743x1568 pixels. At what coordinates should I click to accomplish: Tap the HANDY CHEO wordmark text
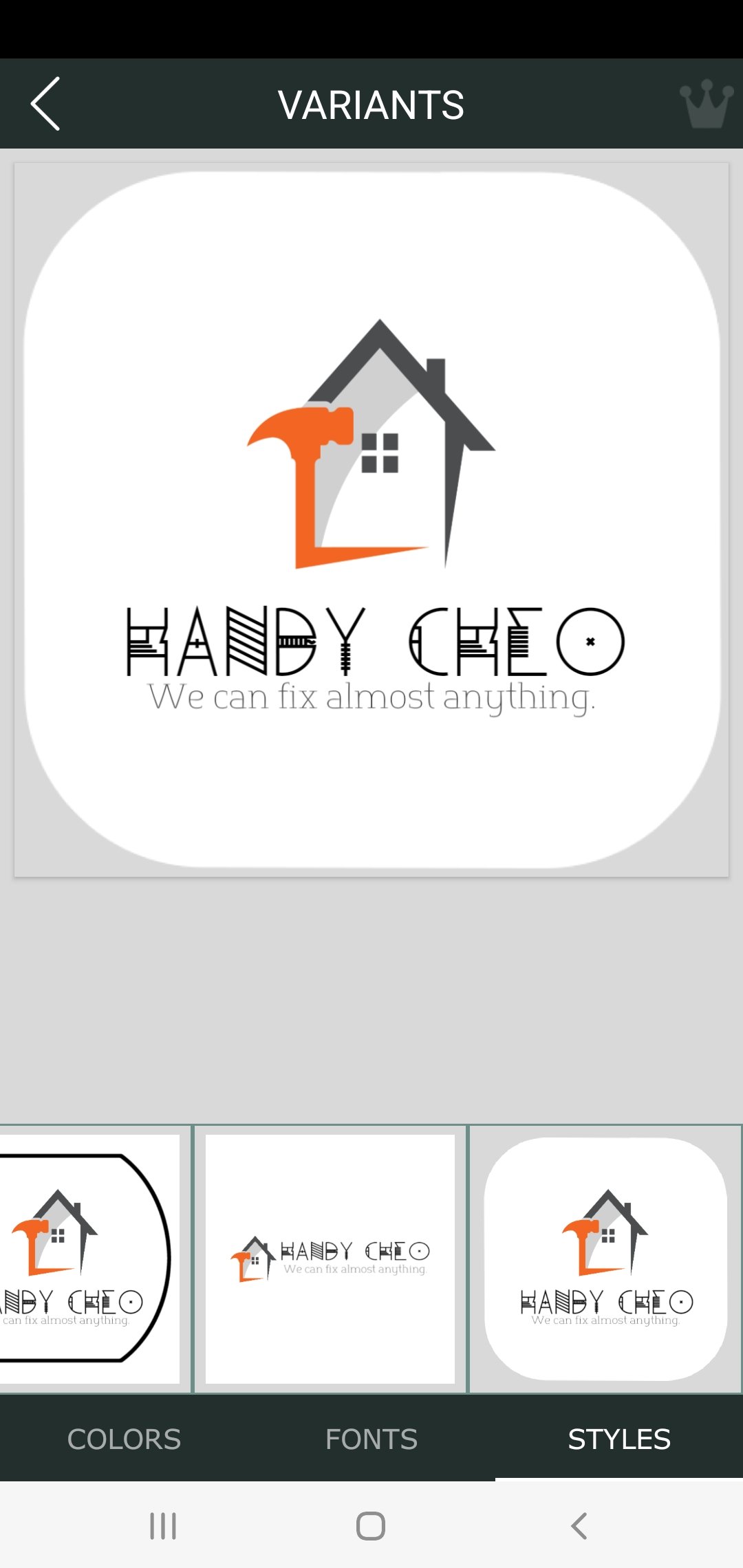[375, 642]
